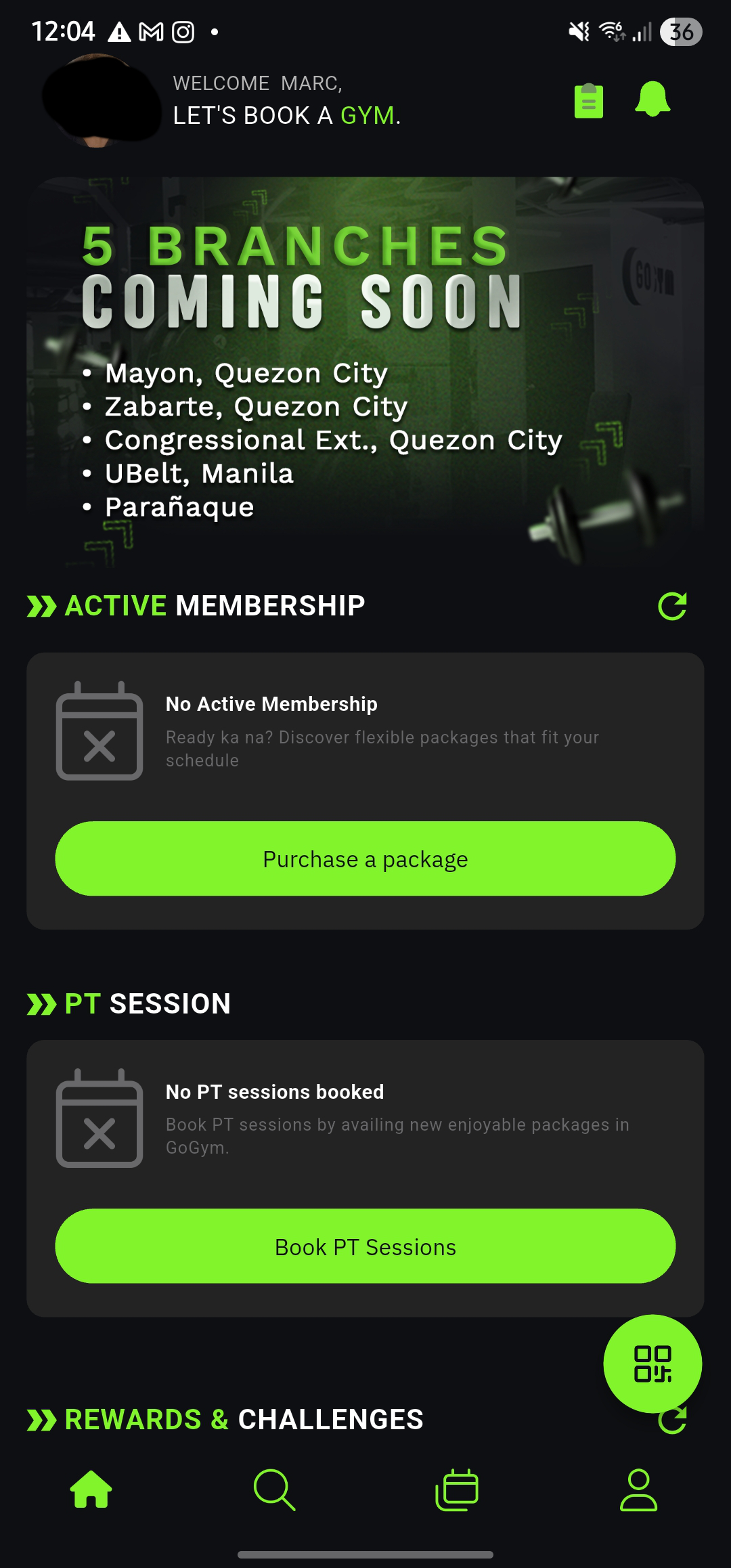Screen dimensions: 731x1568
Task: Refresh the Active Membership section
Action: 672,606
